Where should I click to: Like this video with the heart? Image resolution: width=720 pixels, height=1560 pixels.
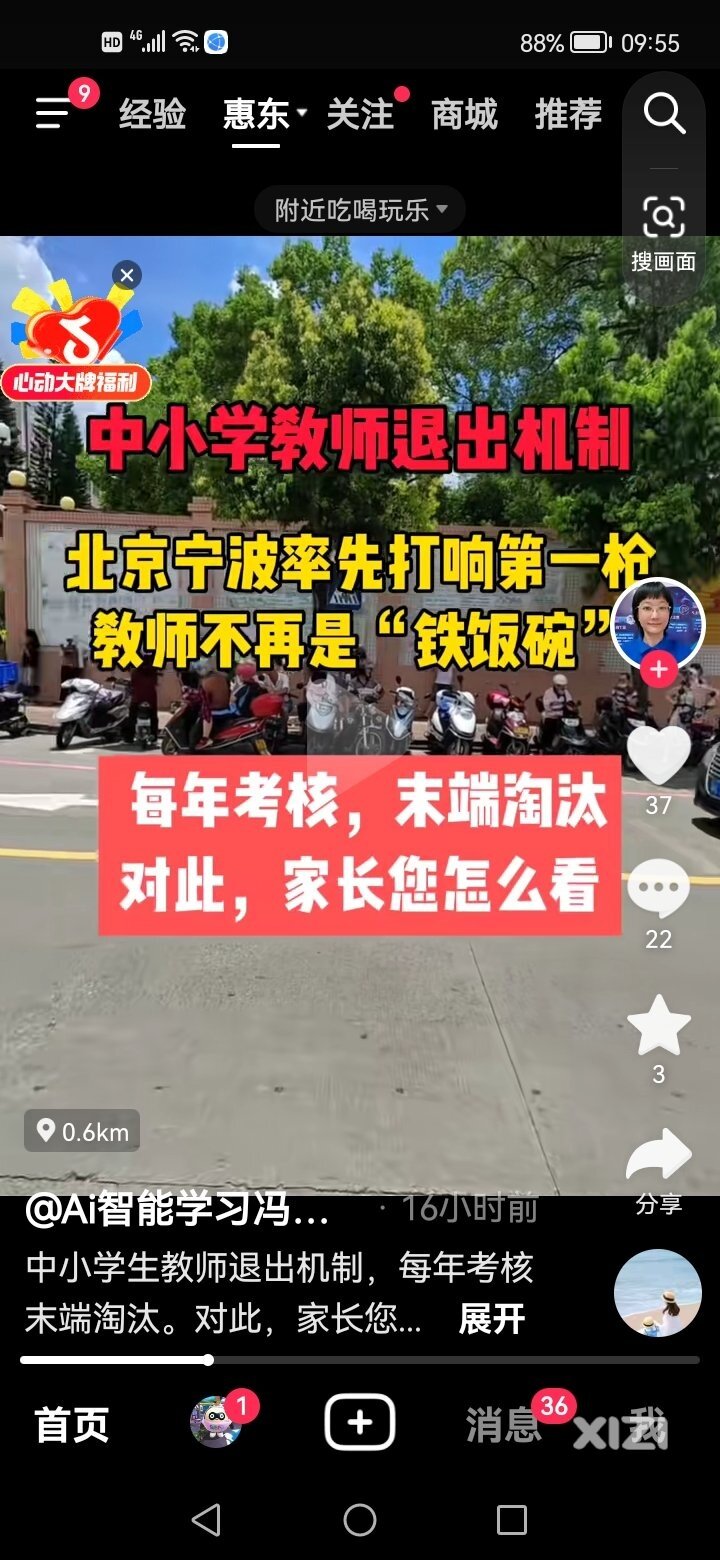[x=658, y=756]
